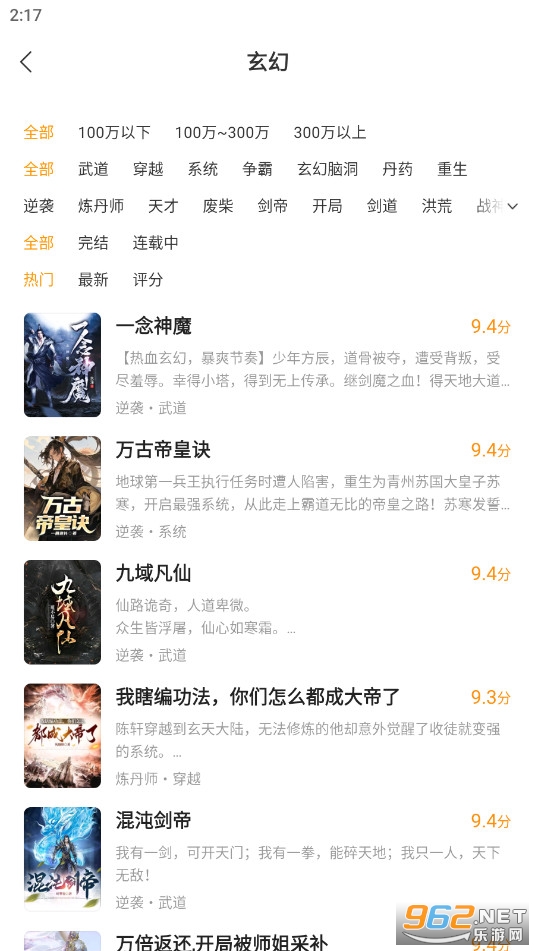
Task: Open the novel 混沌剑帝
Action: (268, 859)
